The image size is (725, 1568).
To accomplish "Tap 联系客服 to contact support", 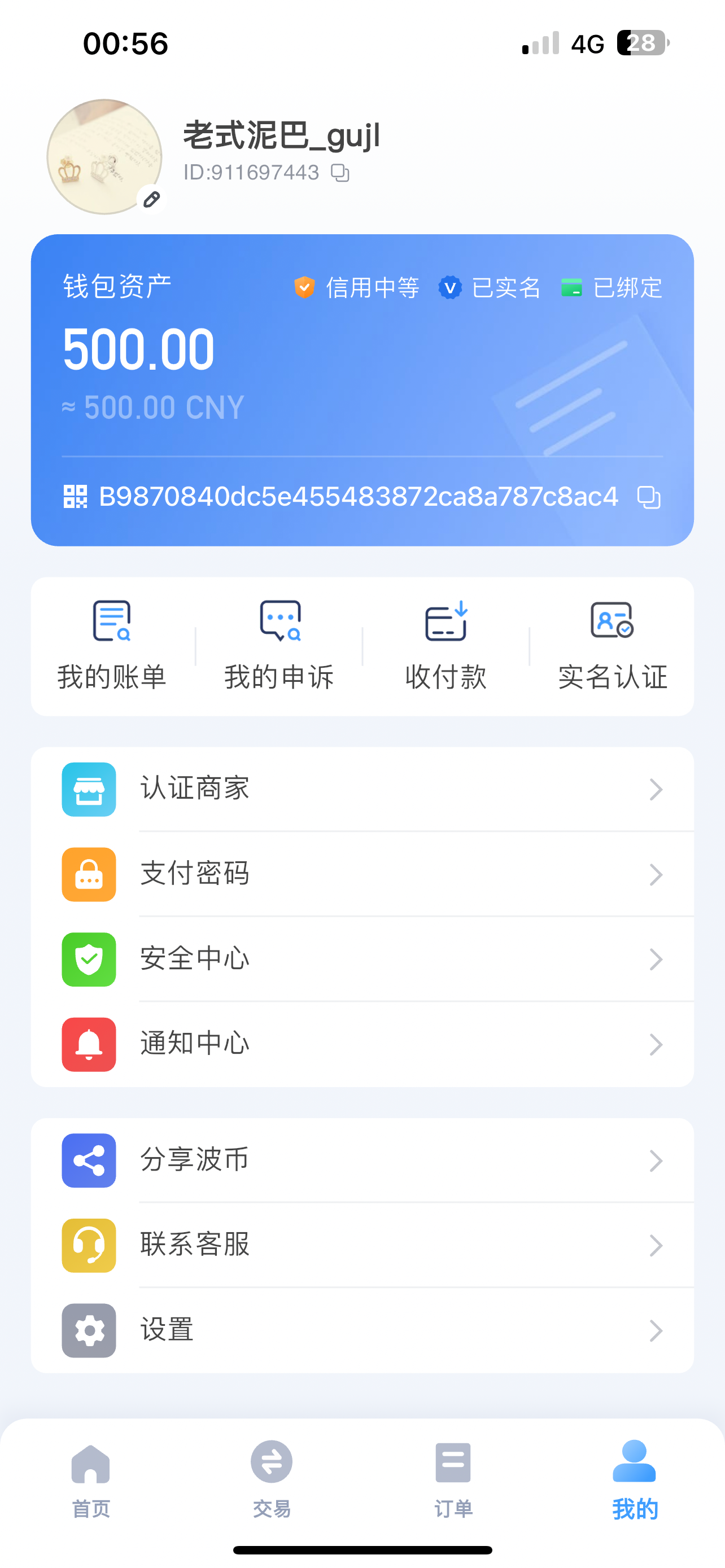I will [x=362, y=1245].
